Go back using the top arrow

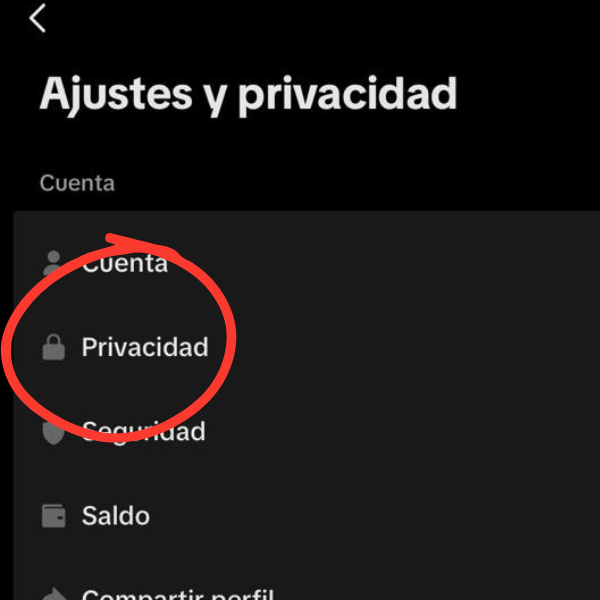point(38,18)
